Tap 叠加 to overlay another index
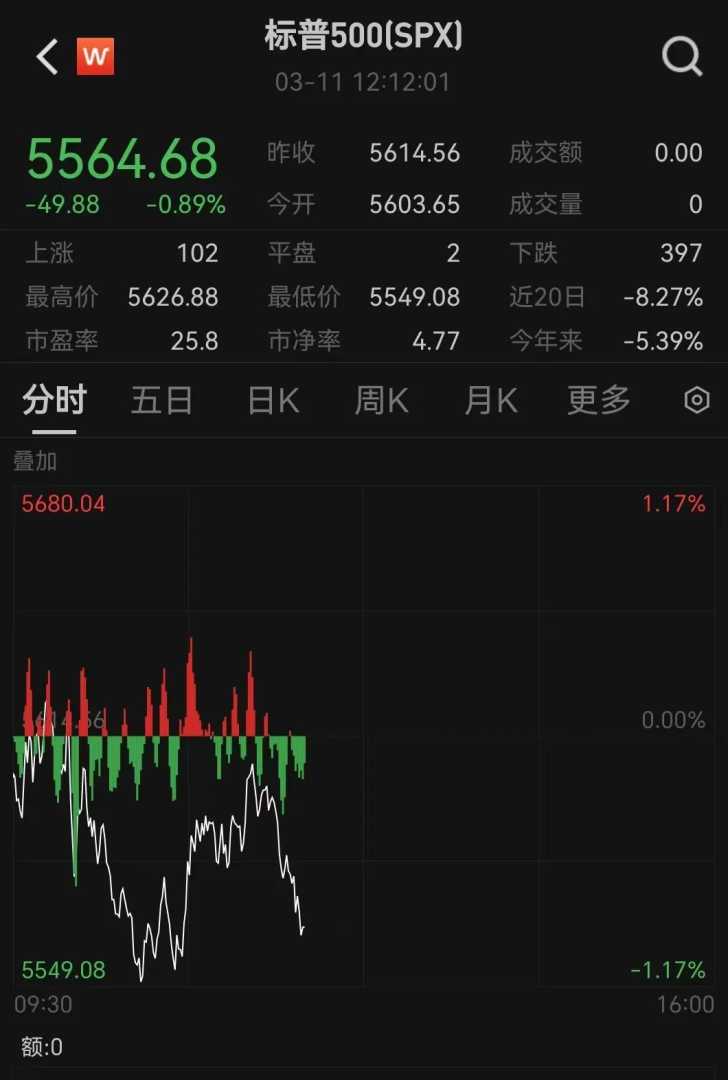Viewport: 728px width, 1080px height. [35, 461]
